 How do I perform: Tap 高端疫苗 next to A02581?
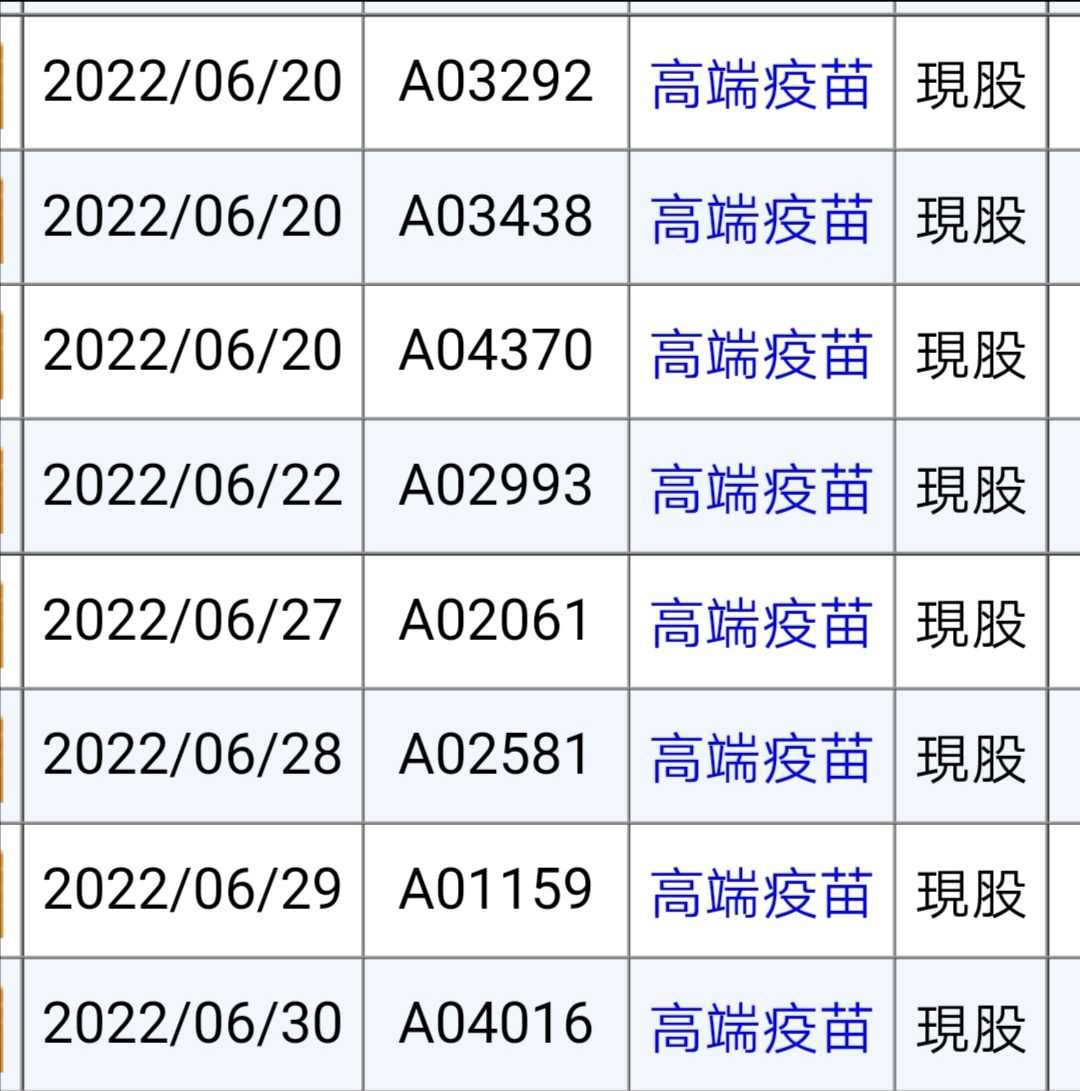click(761, 758)
